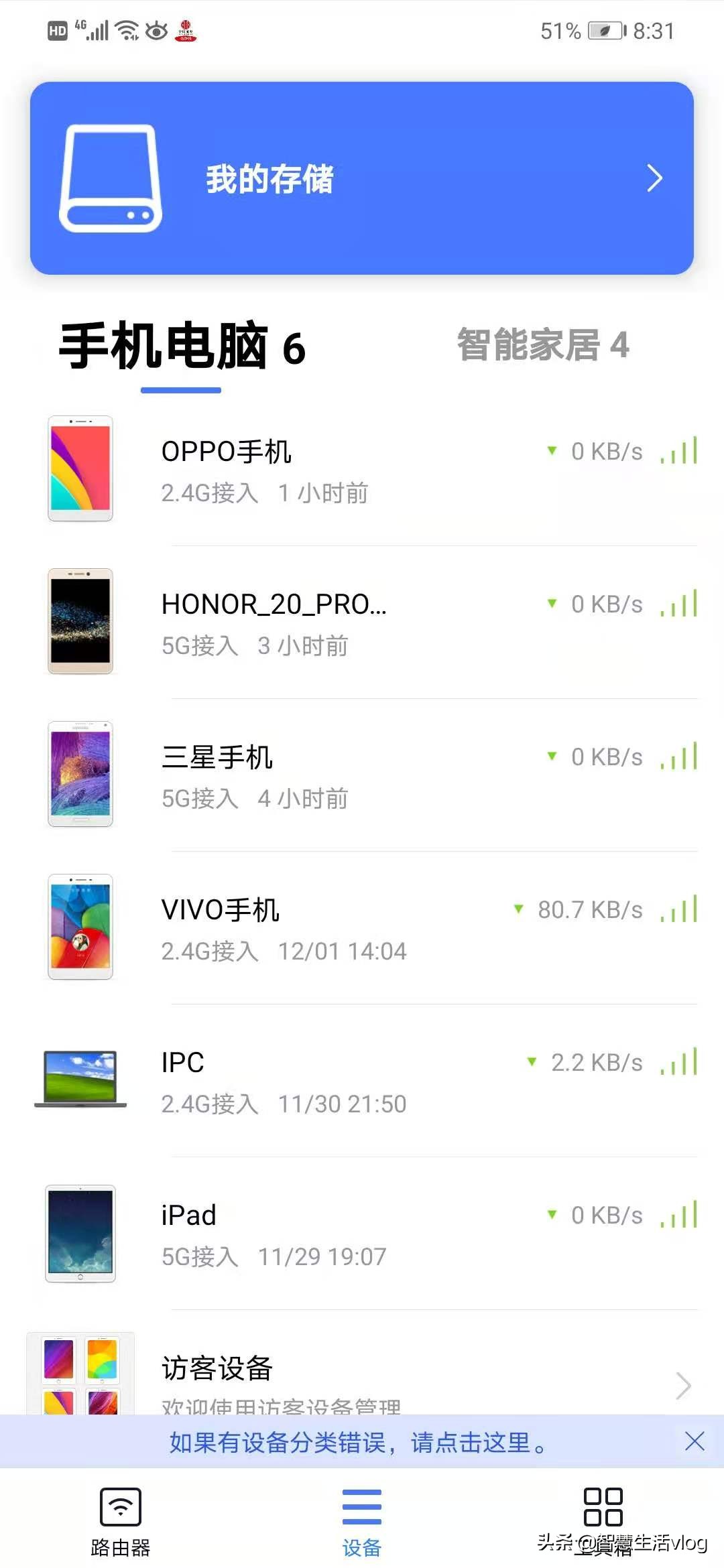Open the 我的存储 storage drive icon

click(109, 178)
